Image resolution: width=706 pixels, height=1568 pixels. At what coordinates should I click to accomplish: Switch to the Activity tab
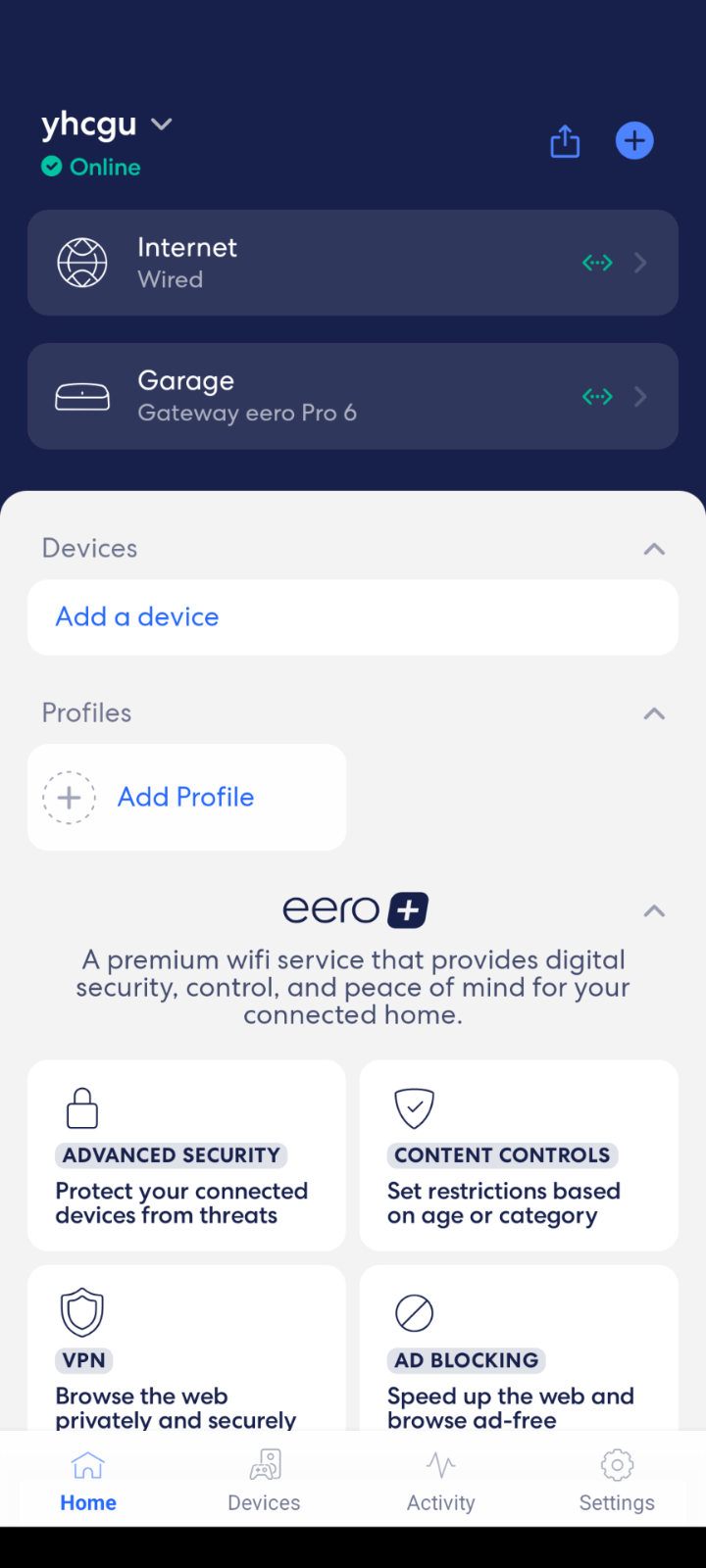point(440,1481)
